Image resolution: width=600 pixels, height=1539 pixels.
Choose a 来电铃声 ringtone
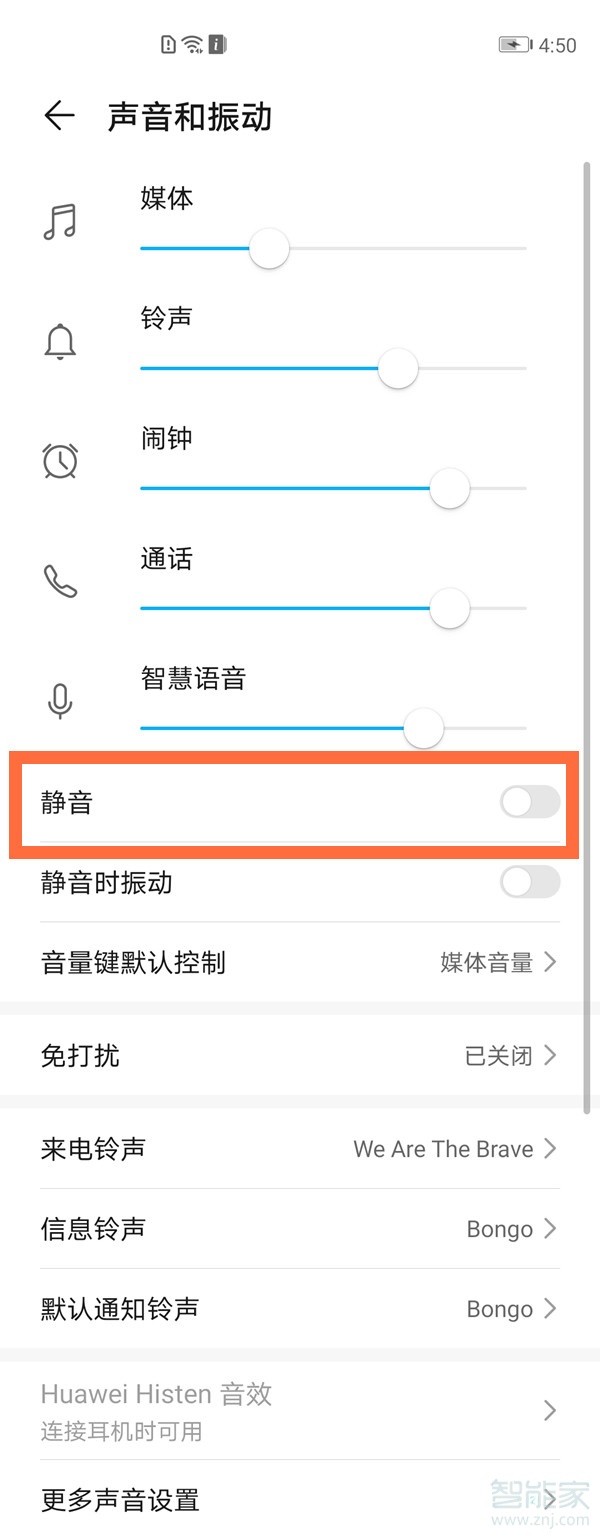300,1148
